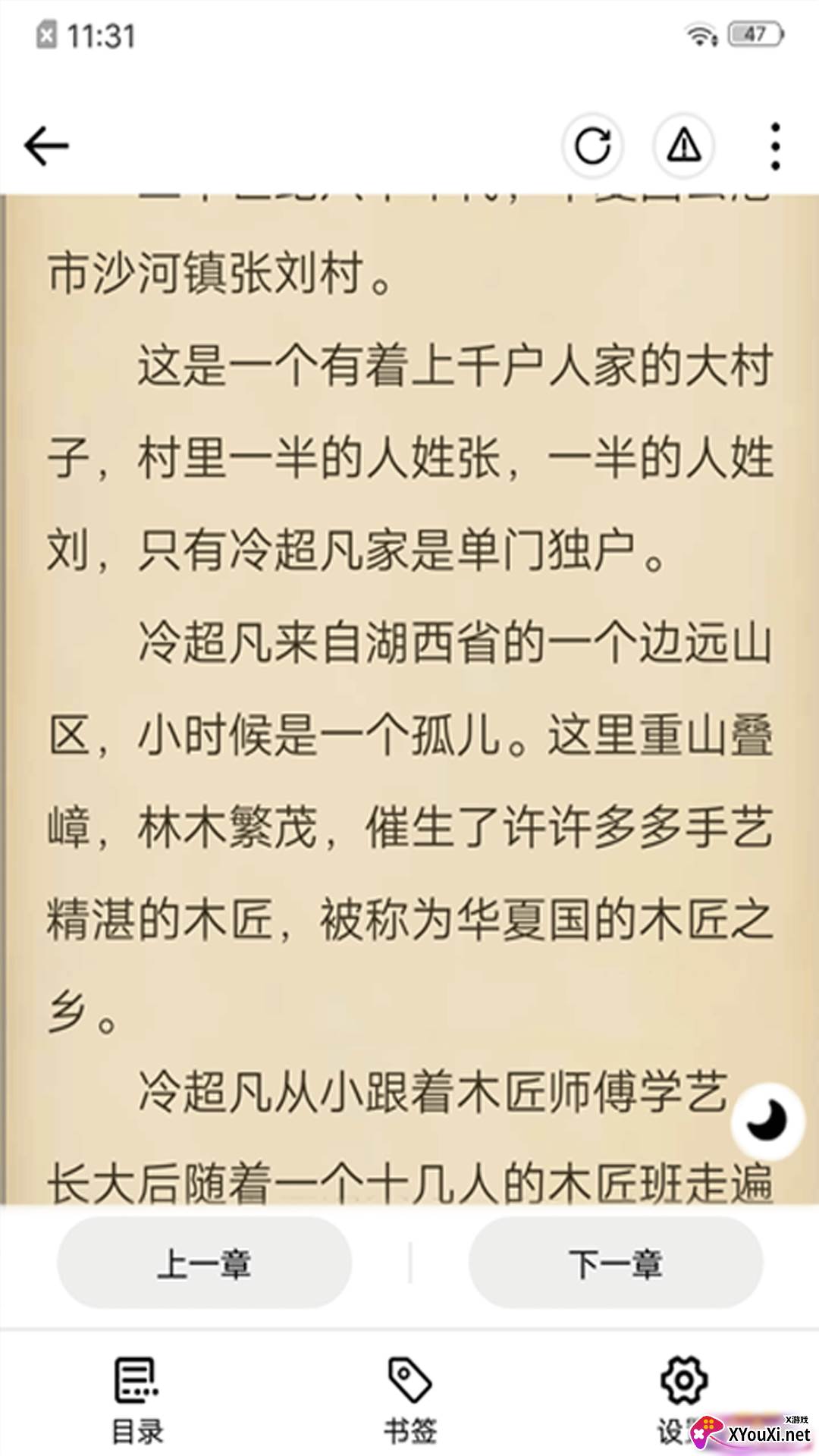
Task: Go to next chapter 下一章
Action: click(615, 1263)
